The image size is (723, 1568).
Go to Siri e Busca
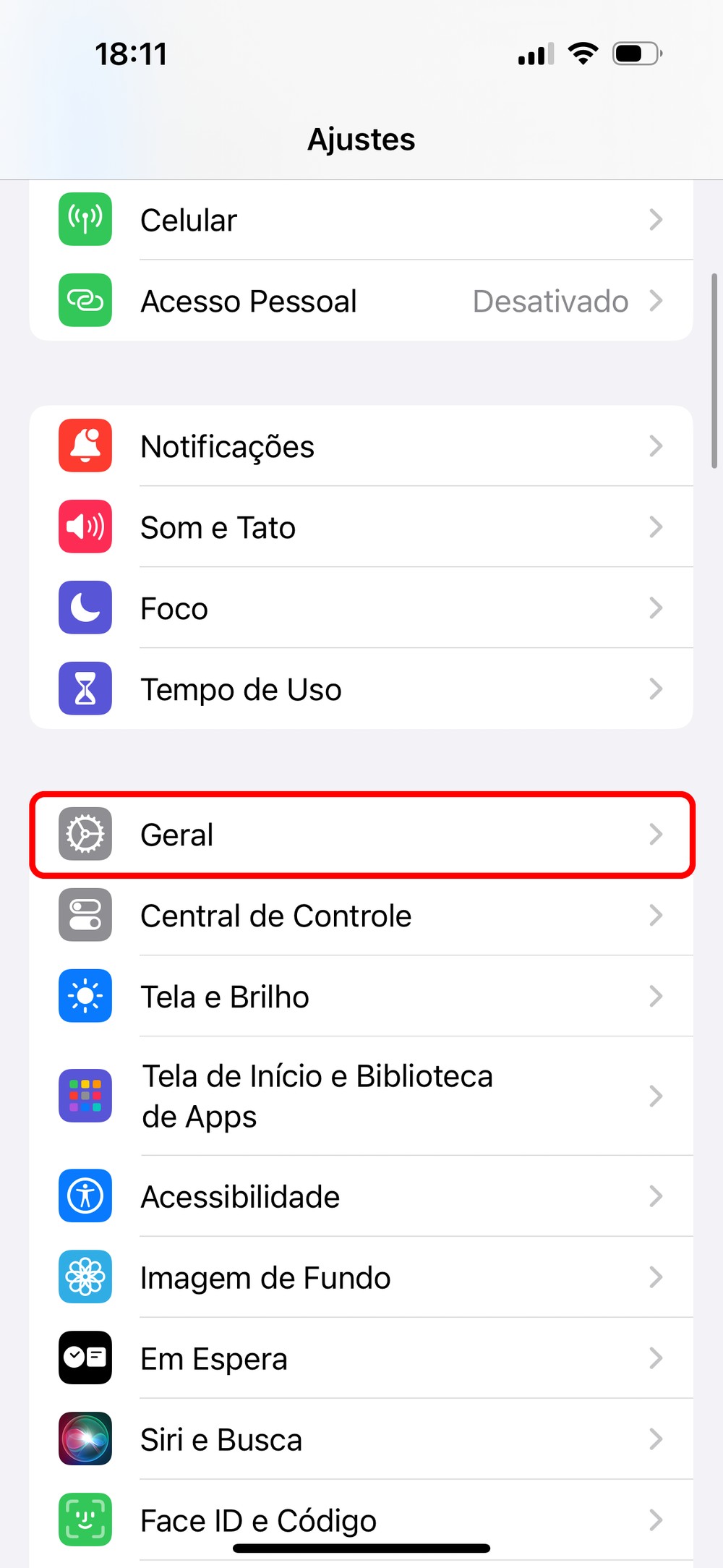361,1439
